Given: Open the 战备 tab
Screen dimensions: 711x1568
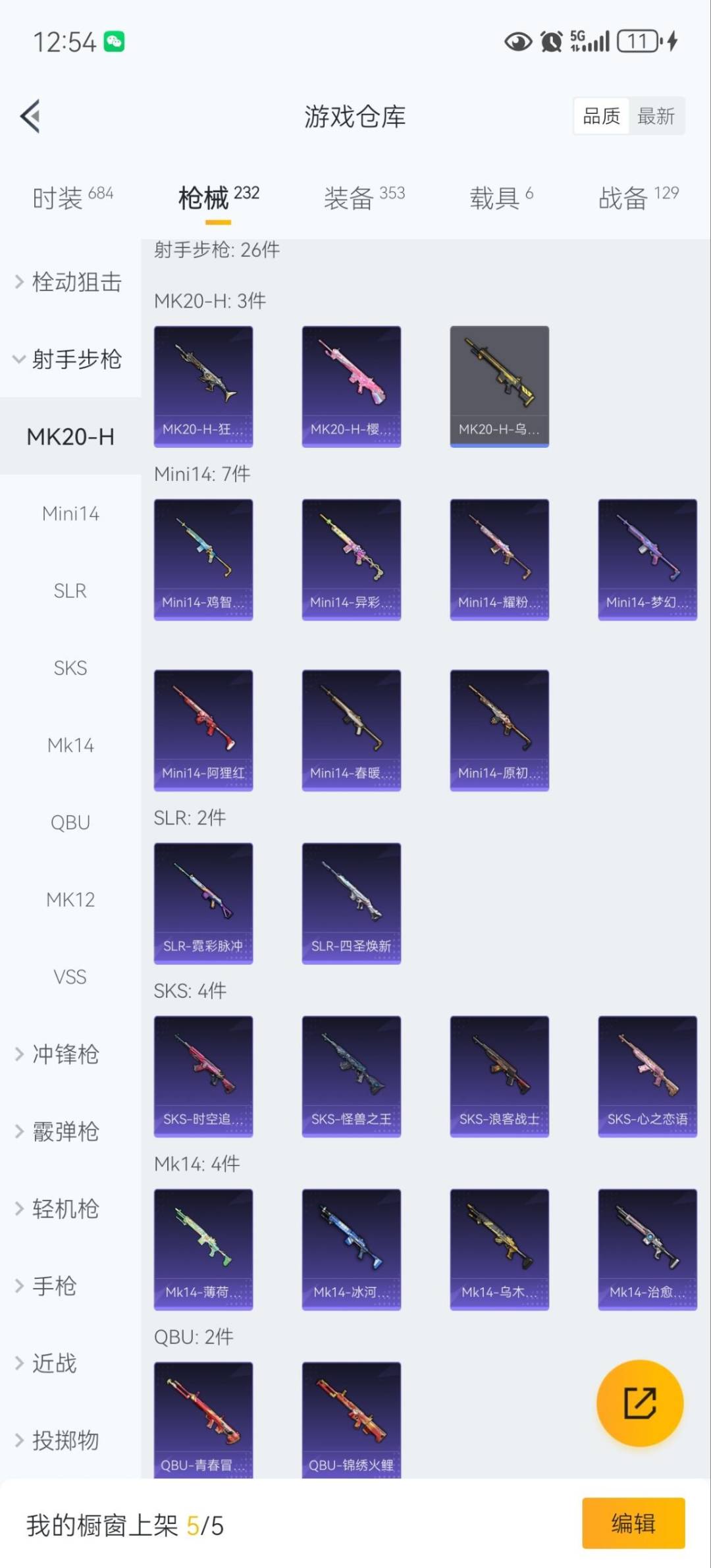Looking at the screenshot, I should [x=637, y=197].
